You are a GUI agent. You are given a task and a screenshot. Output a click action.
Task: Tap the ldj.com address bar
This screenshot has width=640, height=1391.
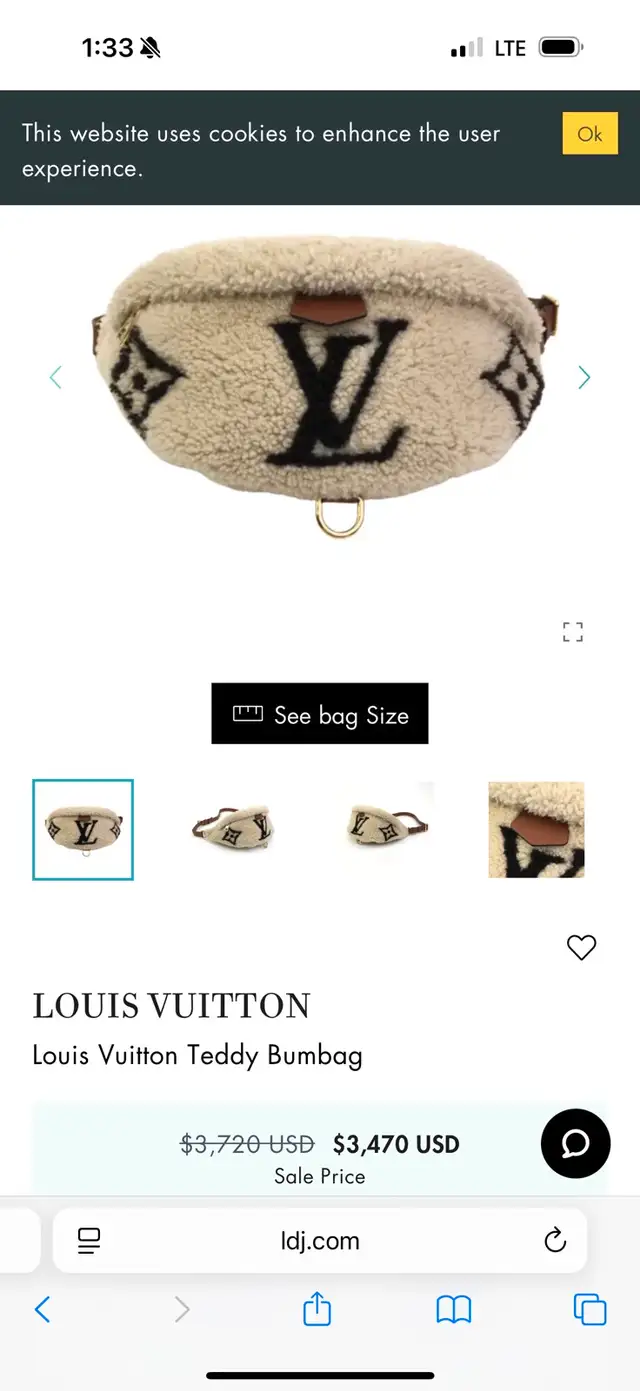pyautogui.click(x=320, y=1241)
